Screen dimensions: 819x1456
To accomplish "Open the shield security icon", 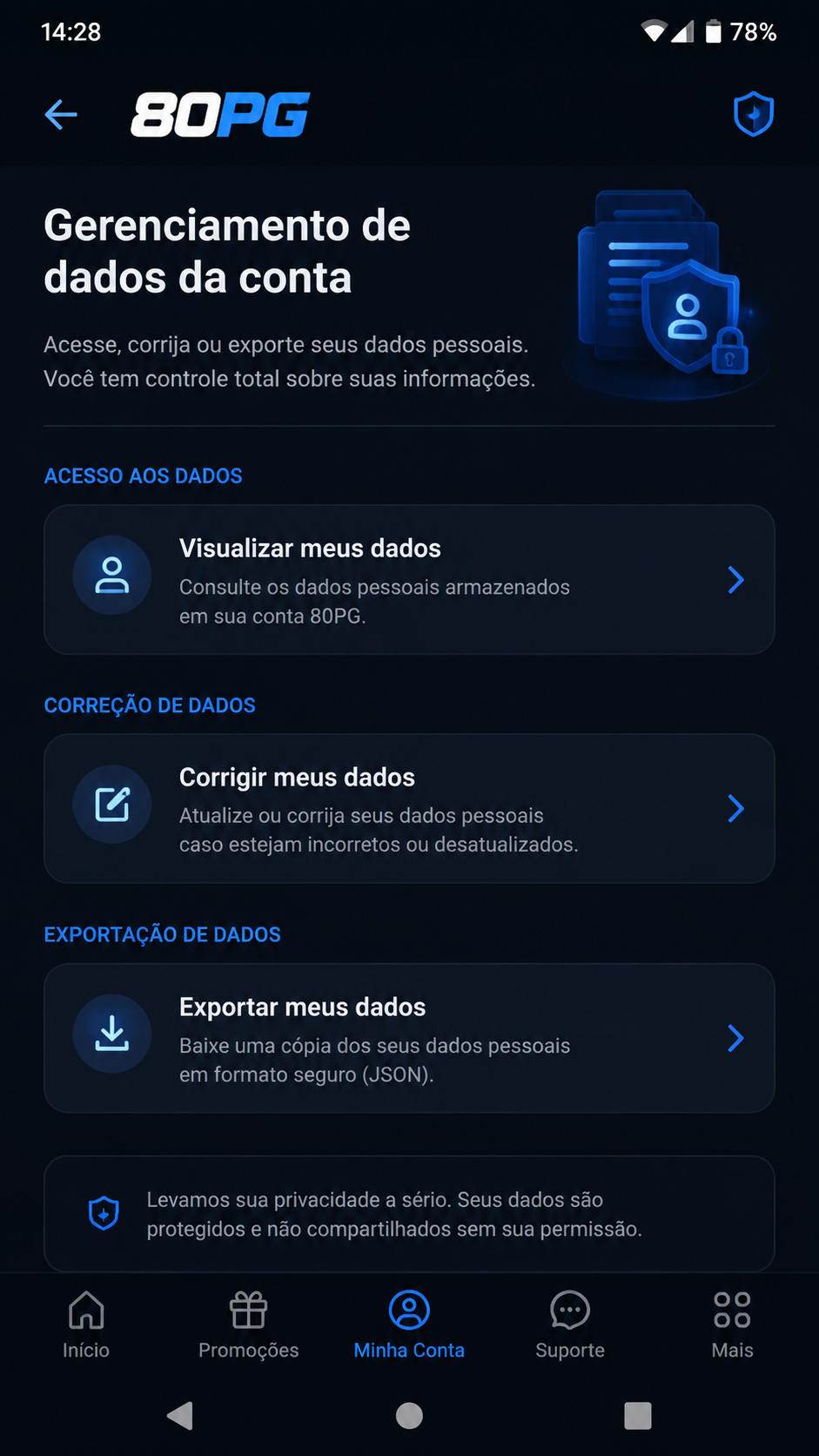I will [x=754, y=114].
